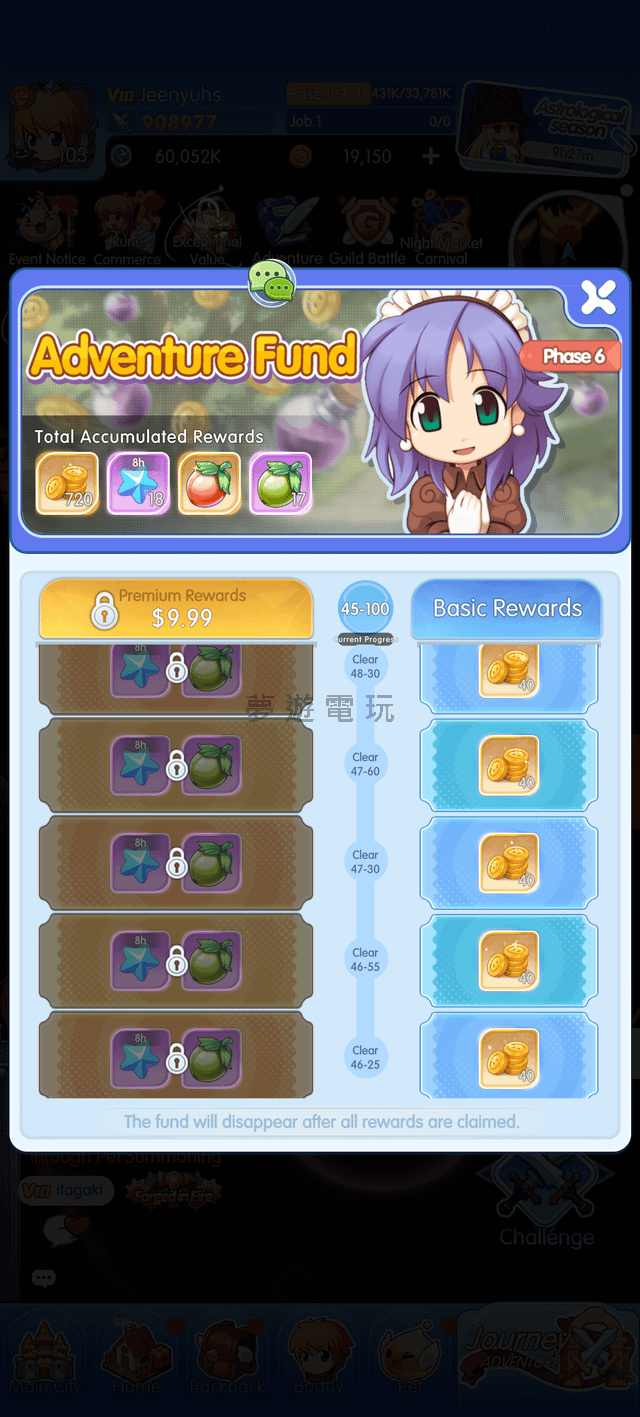
Task: Open the chat bubble icon
Action: [272, 285]
